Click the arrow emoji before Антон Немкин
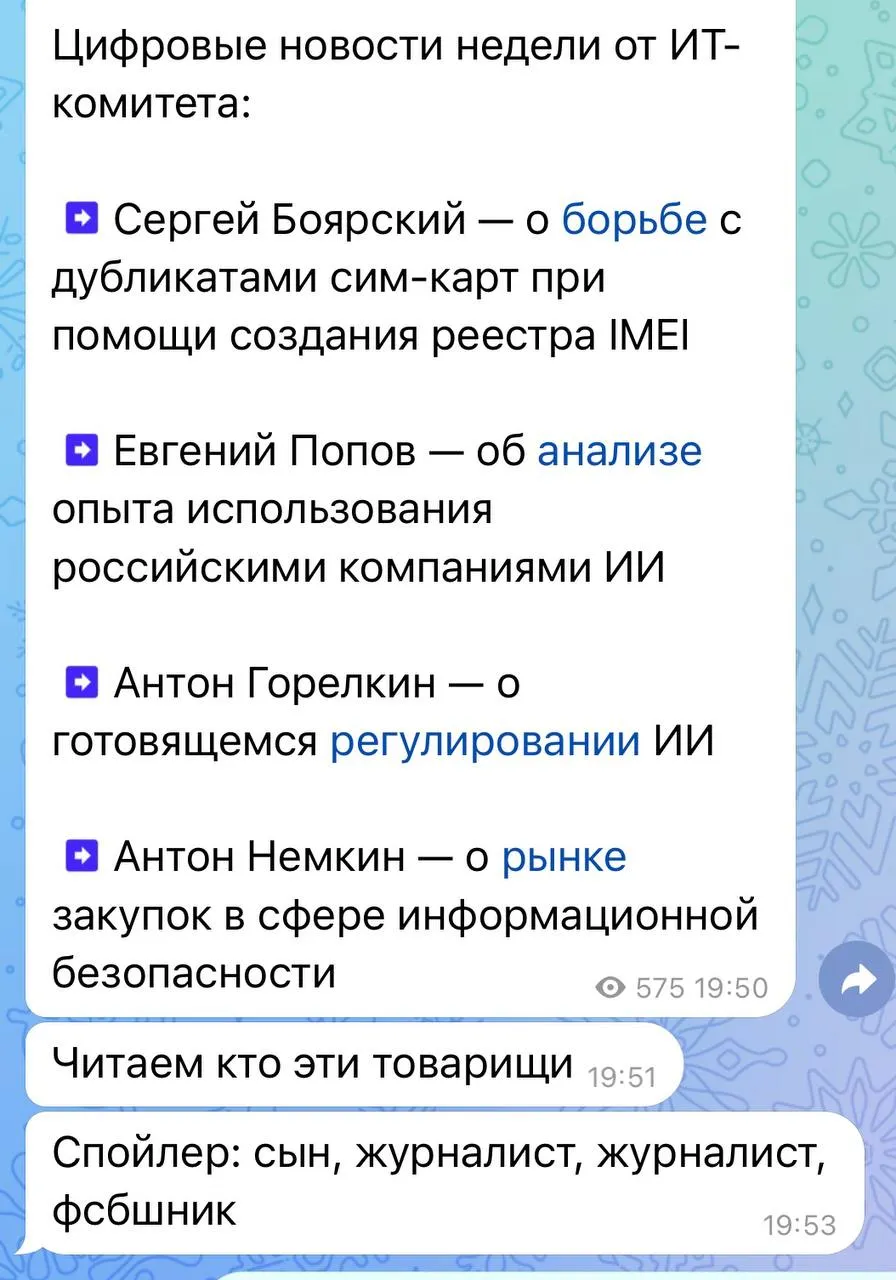Screen dimensions: 896x1280 click(82, 856)
